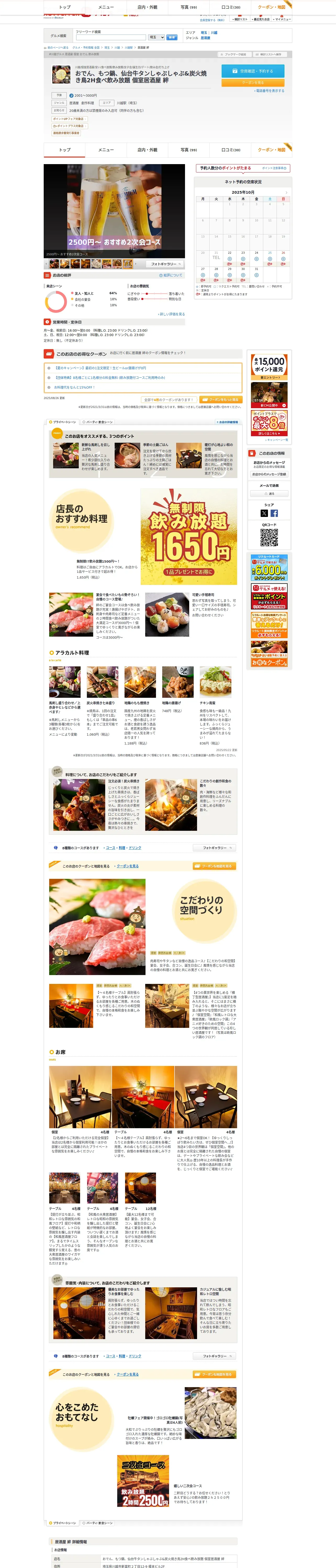Open 詳しい評価を見る link
336x1568 pixels.
(171, 314)
